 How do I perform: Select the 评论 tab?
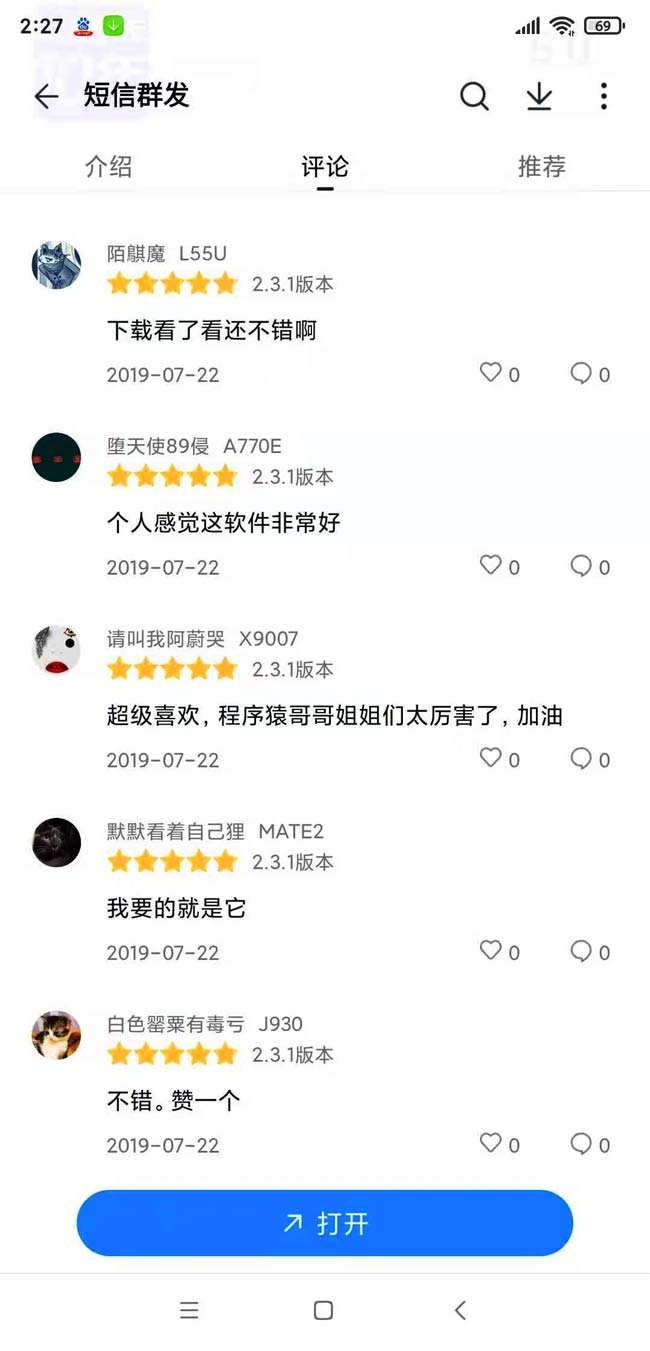325,166
